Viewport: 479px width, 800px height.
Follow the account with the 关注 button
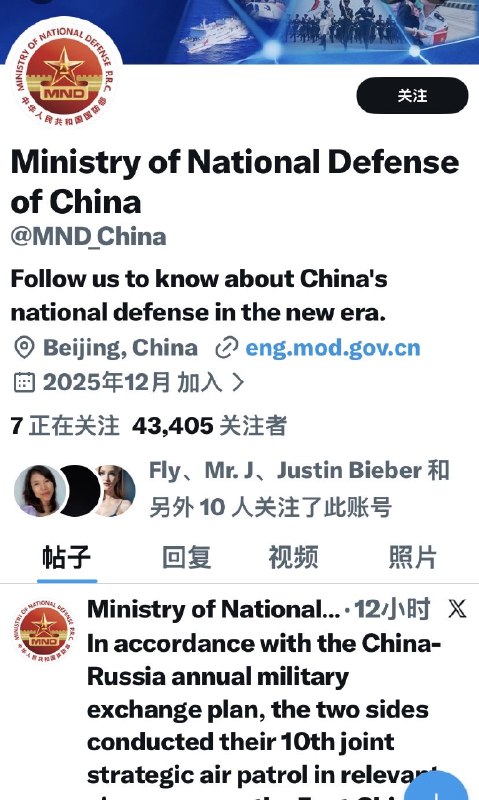click(x=412, y=95)
